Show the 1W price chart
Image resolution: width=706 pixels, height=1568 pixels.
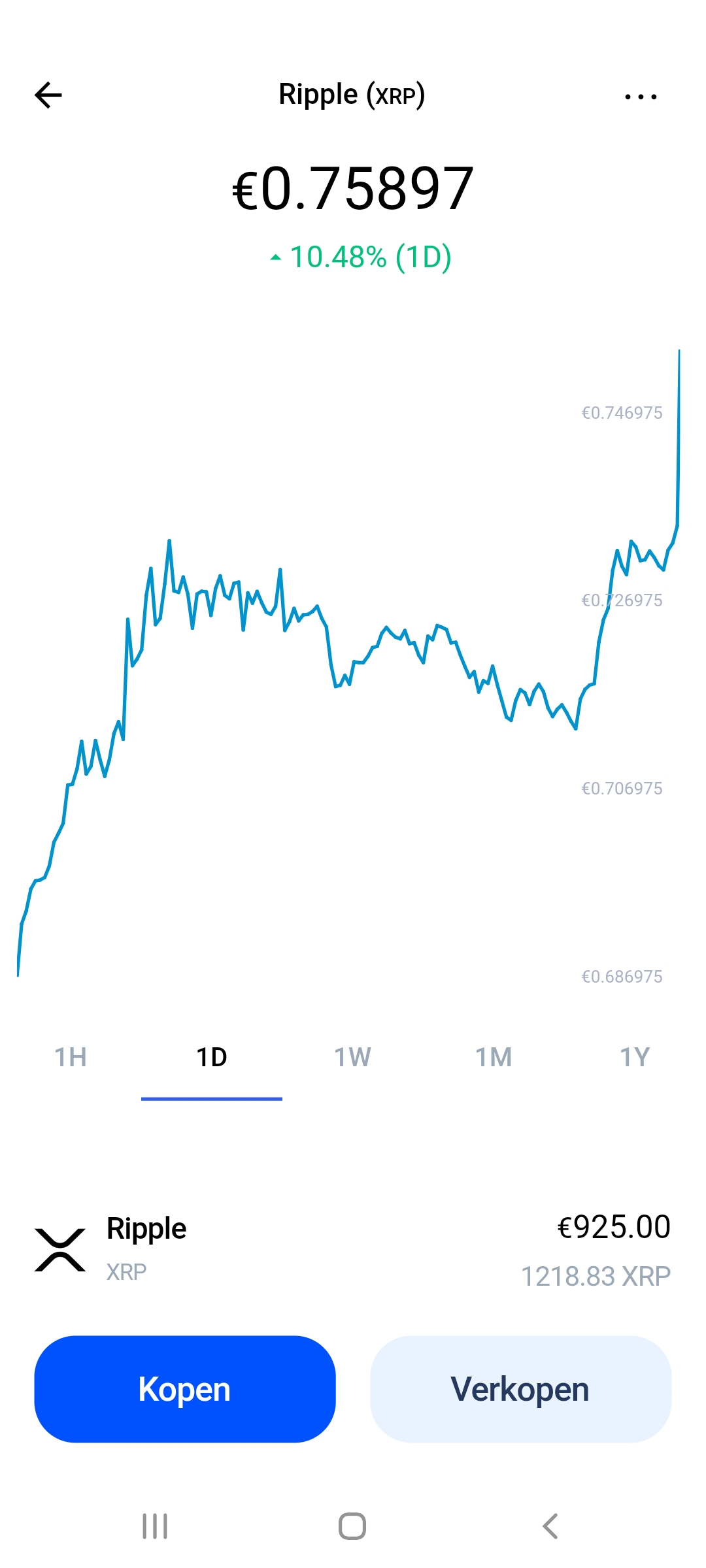click(352, 1057)
